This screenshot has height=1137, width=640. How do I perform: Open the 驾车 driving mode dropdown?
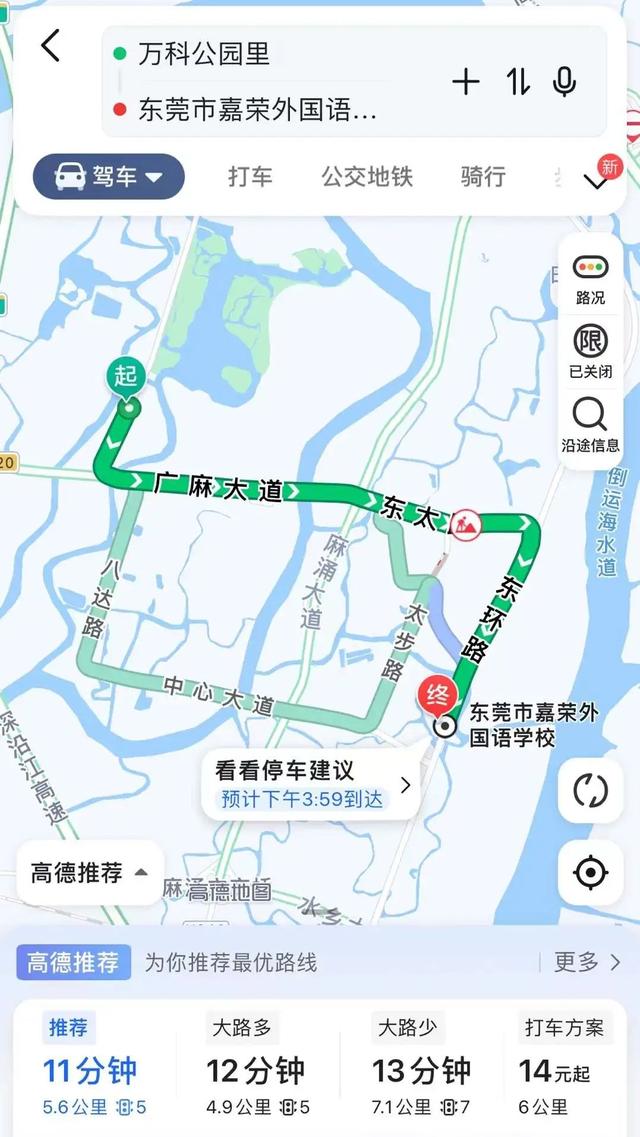[109, 177]
